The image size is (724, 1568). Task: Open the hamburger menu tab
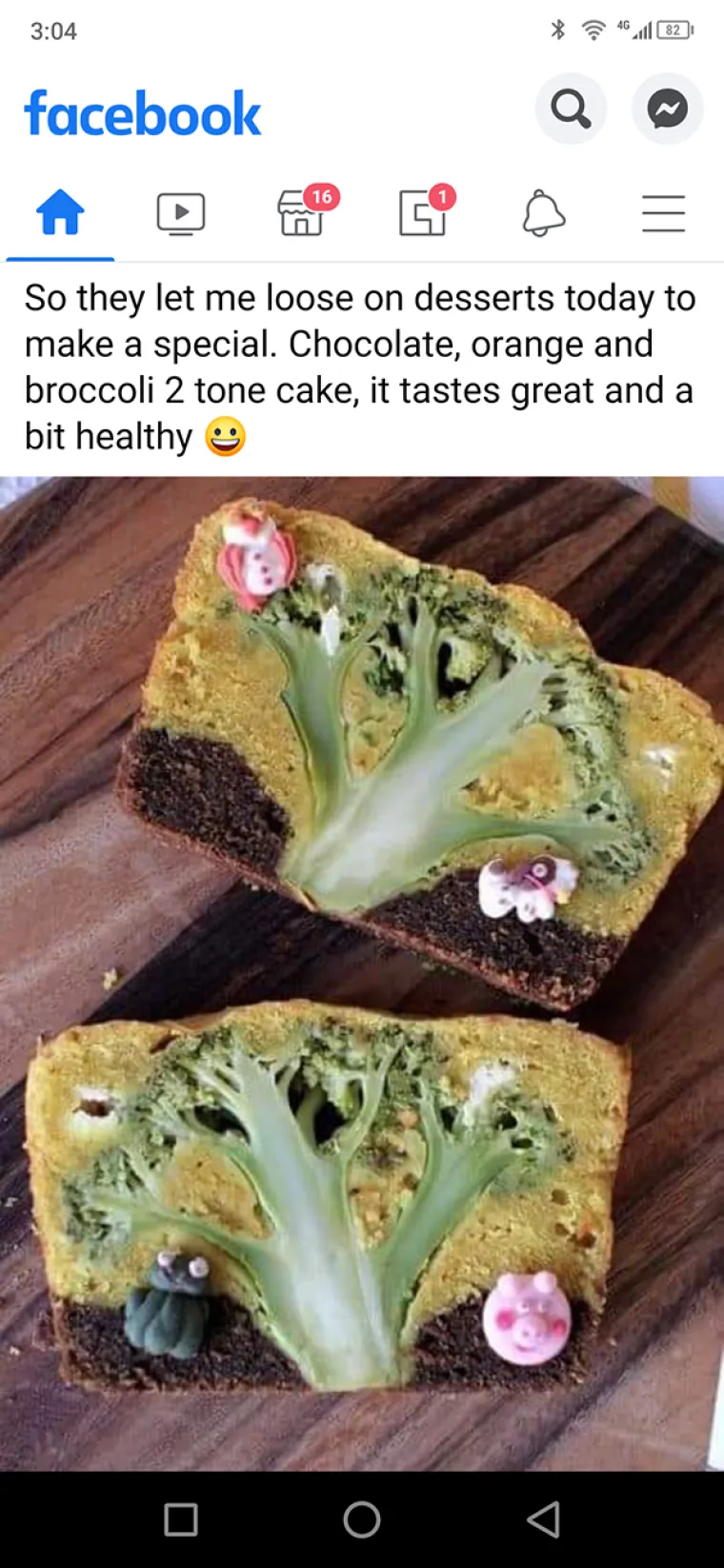pos(663,212)
